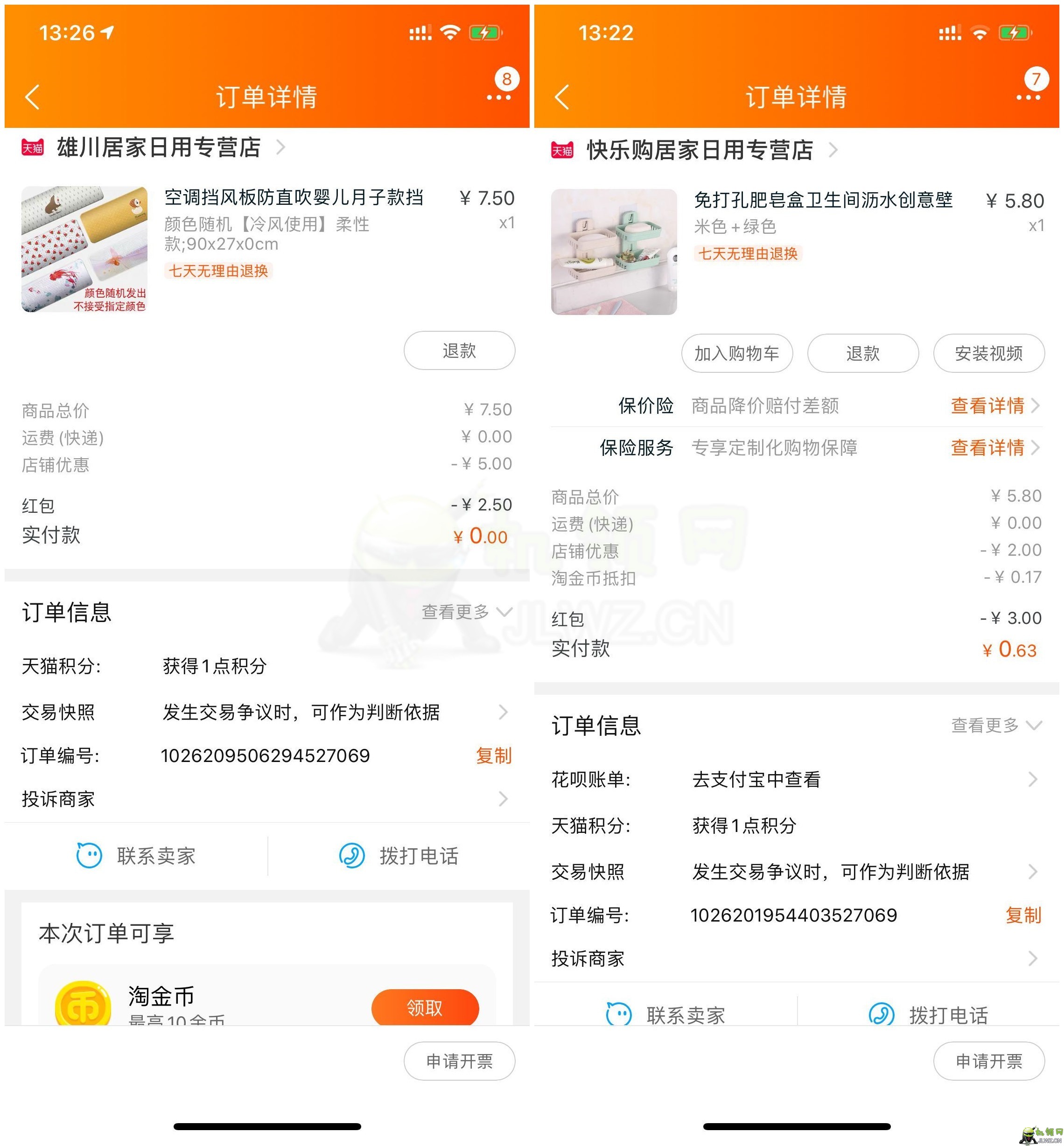Request 退款 for the 空调挡风板 order
Image resolution: width=1064 pixels, height=1146 pixels.
click(x=459, y=350)
